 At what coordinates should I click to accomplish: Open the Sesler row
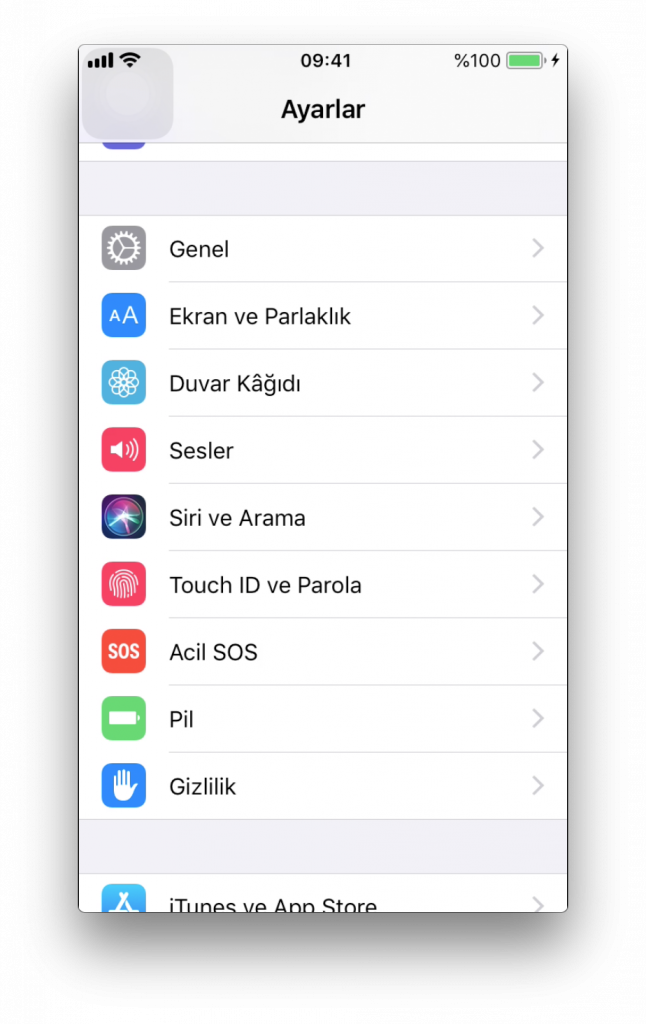(x=322, y=450)
